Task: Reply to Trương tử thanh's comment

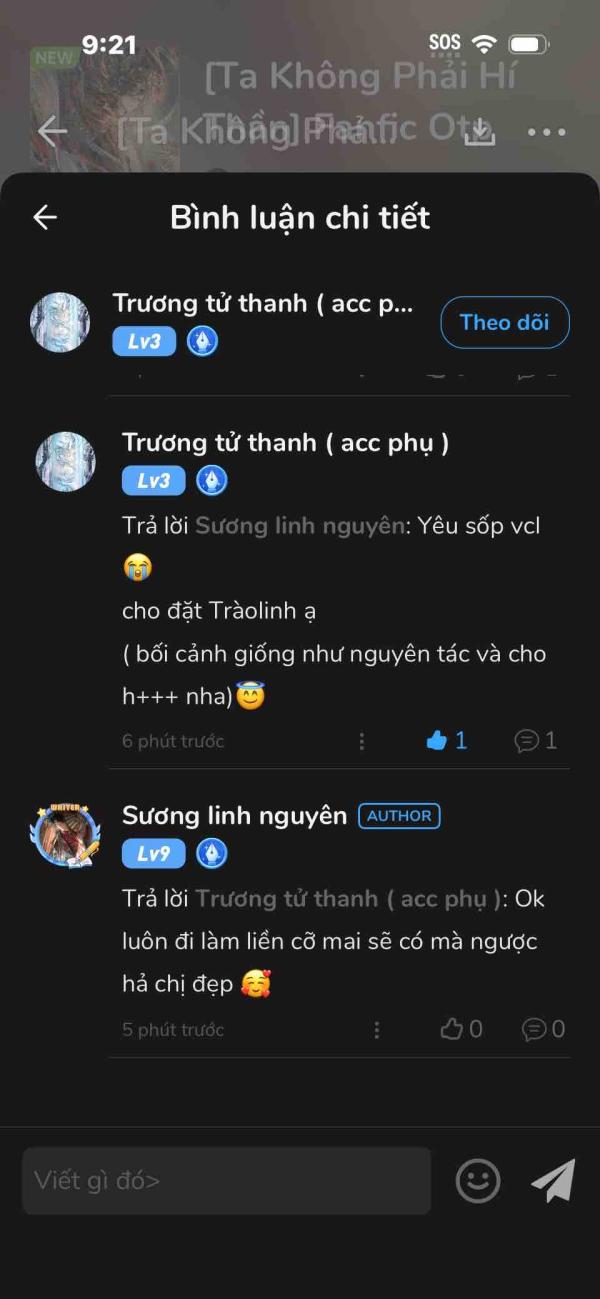Action: (x=535, y=740)
